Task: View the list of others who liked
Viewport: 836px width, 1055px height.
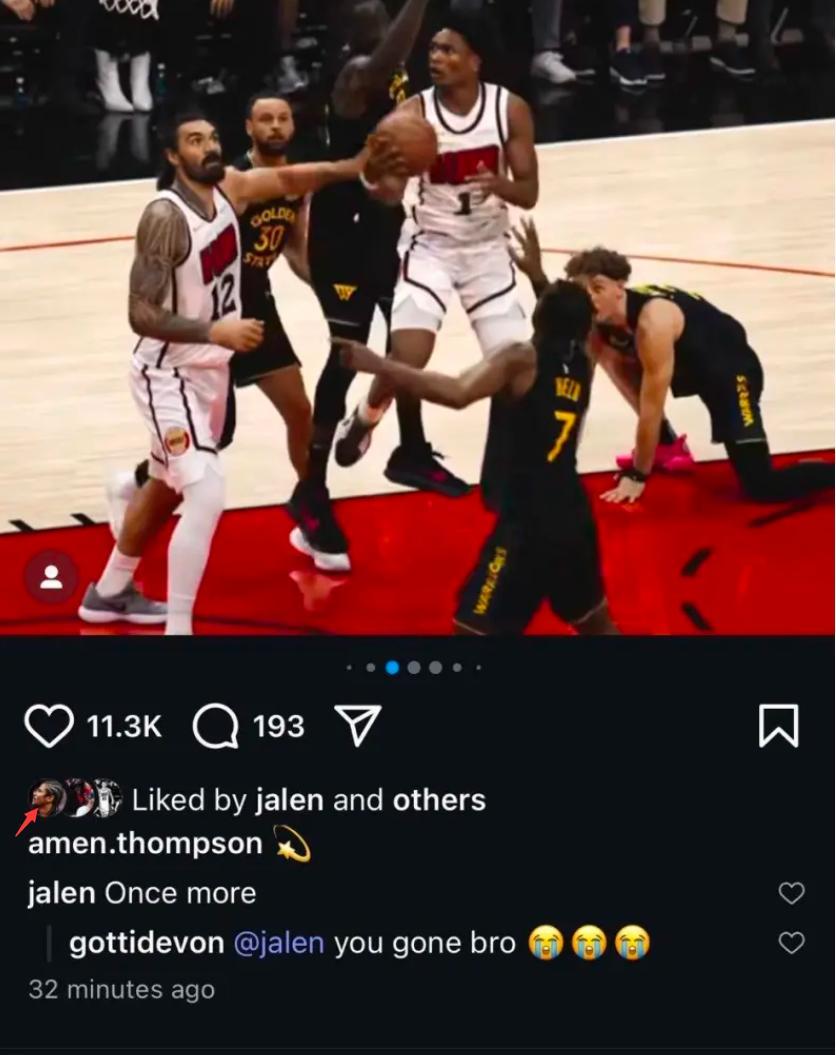Action: click(x=438, y=800)
